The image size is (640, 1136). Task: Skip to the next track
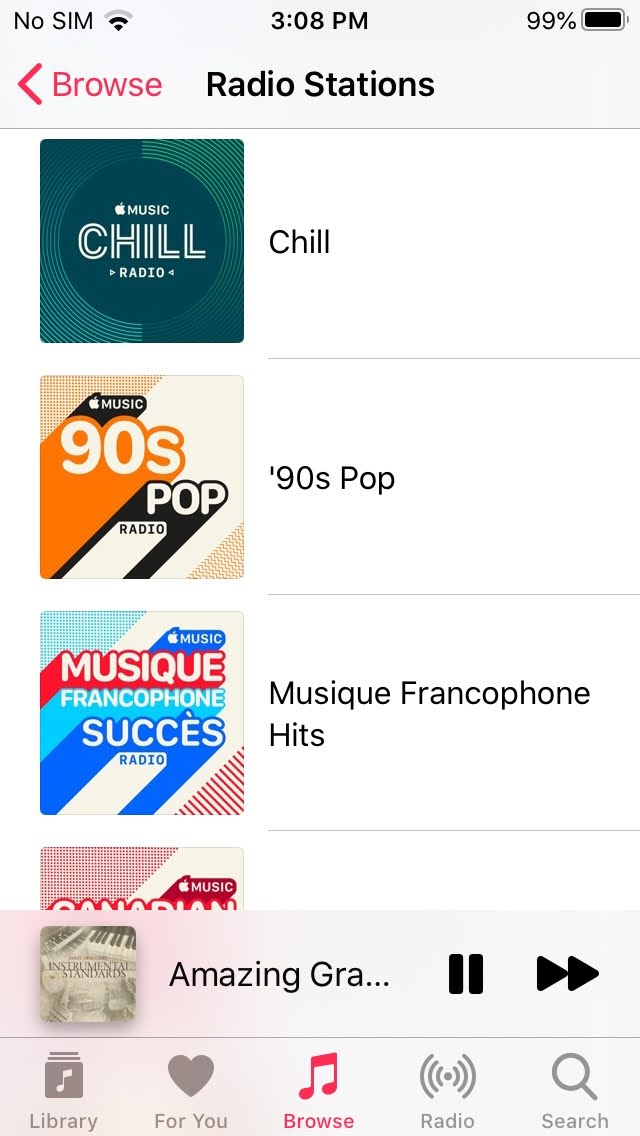tap(567, 974)
